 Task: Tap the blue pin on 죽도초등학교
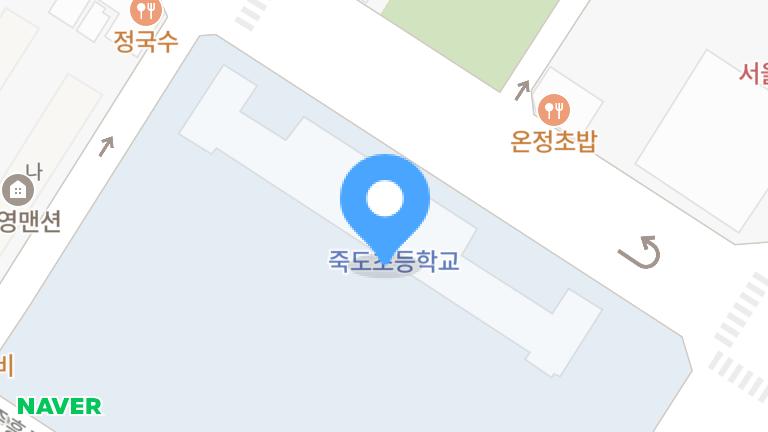click(x=385, y=201)
